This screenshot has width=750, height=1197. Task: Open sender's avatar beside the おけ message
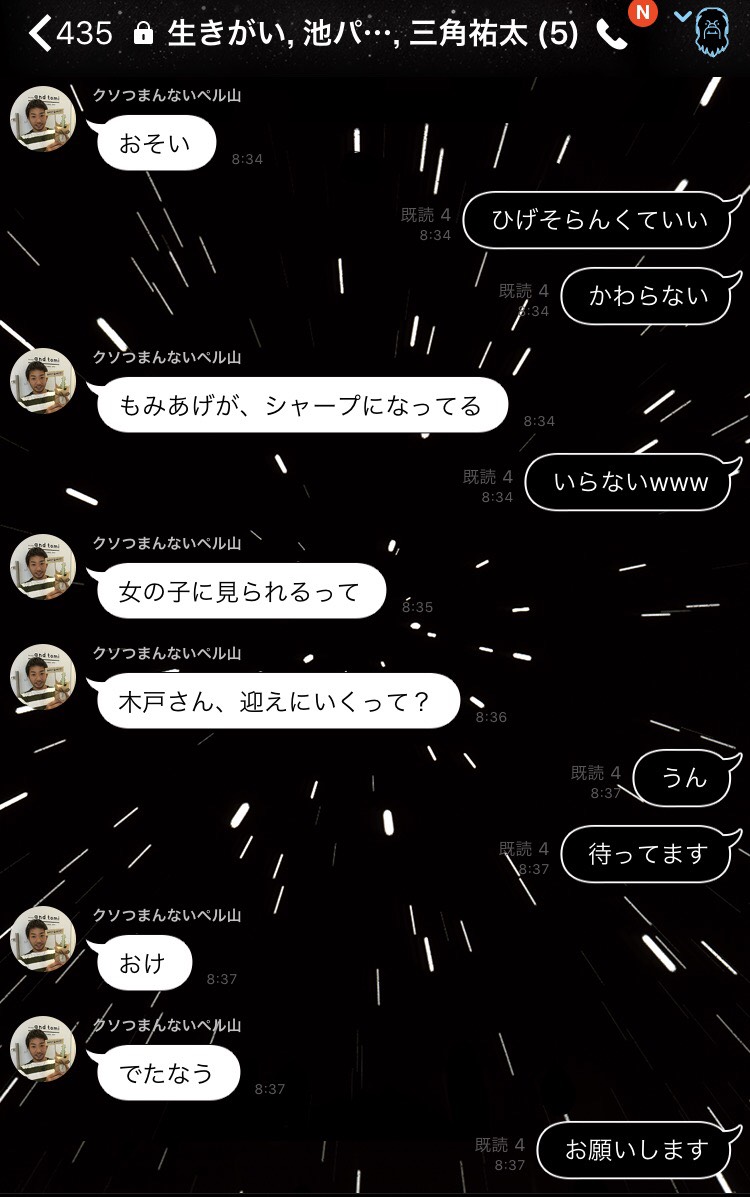43,939
